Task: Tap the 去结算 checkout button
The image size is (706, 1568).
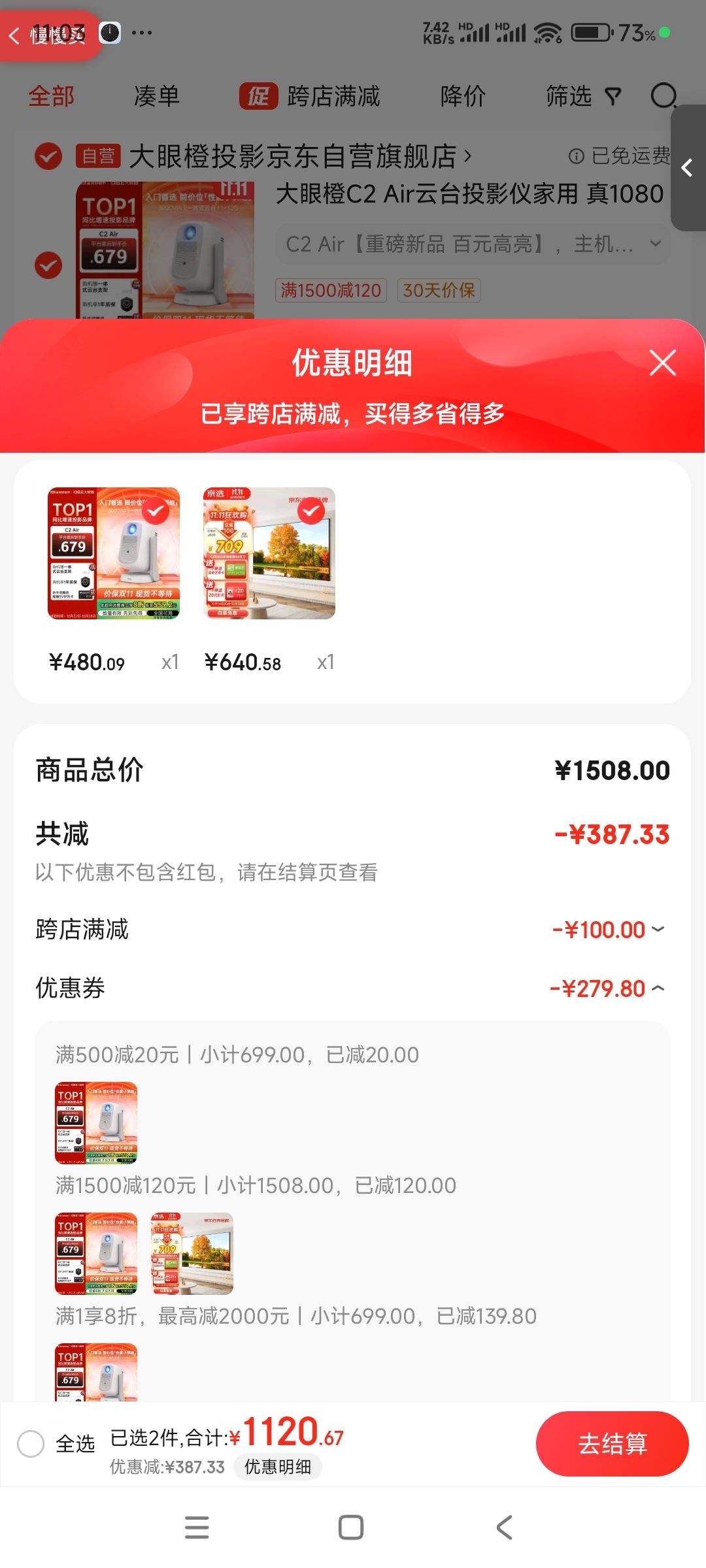Action: (612, 1445)
